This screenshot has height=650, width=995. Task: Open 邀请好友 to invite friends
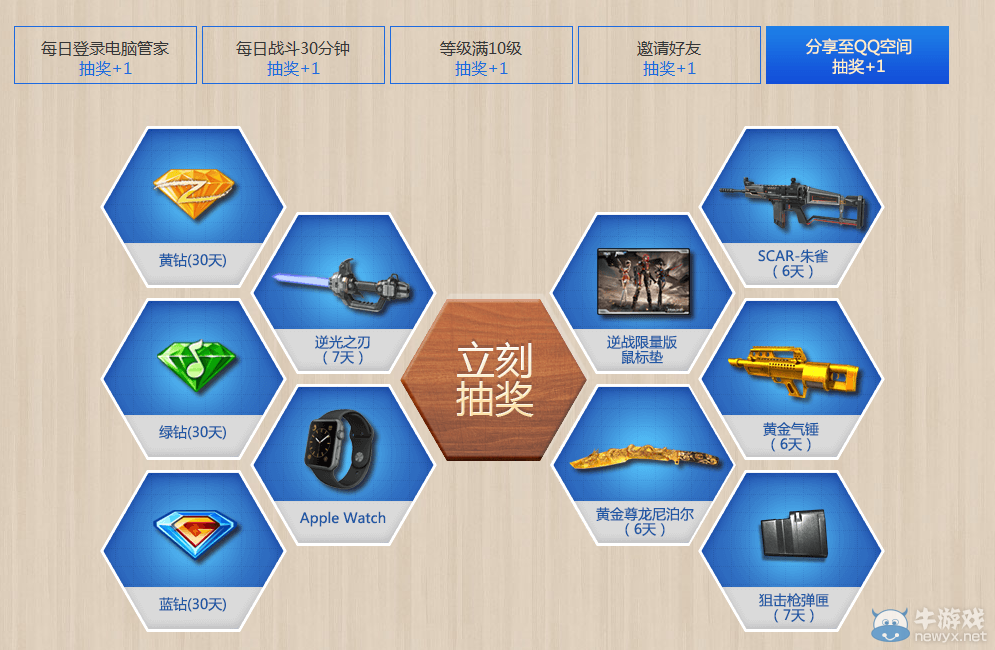pos(669,56)
